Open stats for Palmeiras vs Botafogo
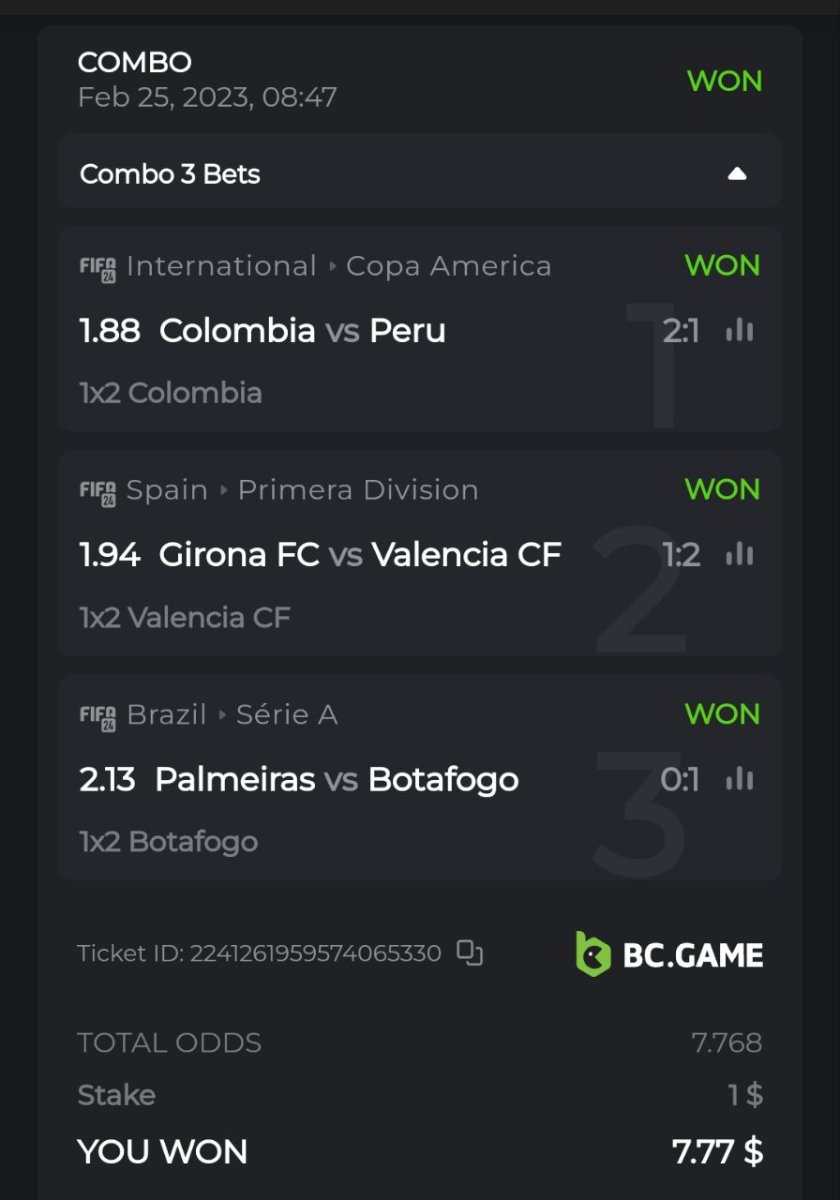Viewport: 840px width, 1200px height. [740, 779]
